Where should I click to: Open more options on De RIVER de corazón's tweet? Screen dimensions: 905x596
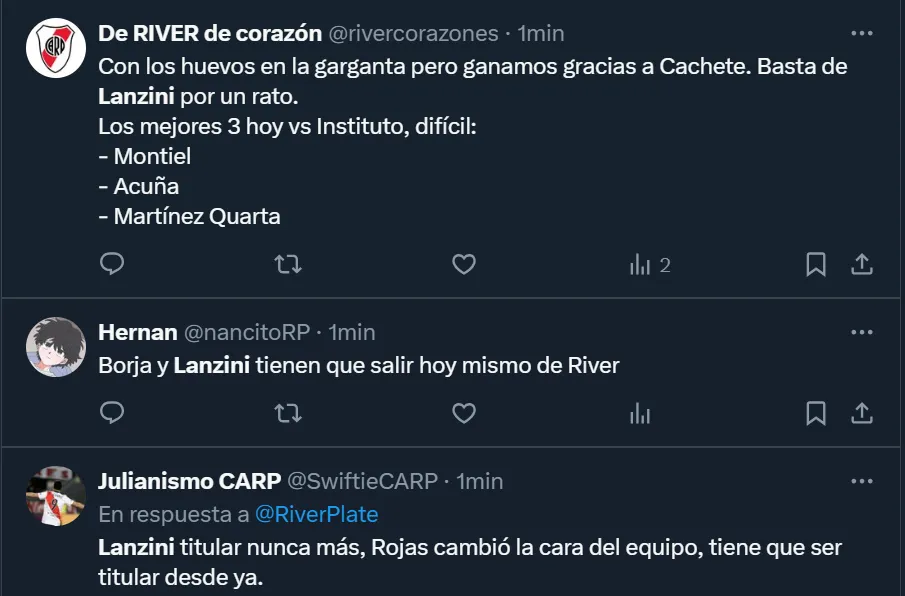click(x=861, y=33)
